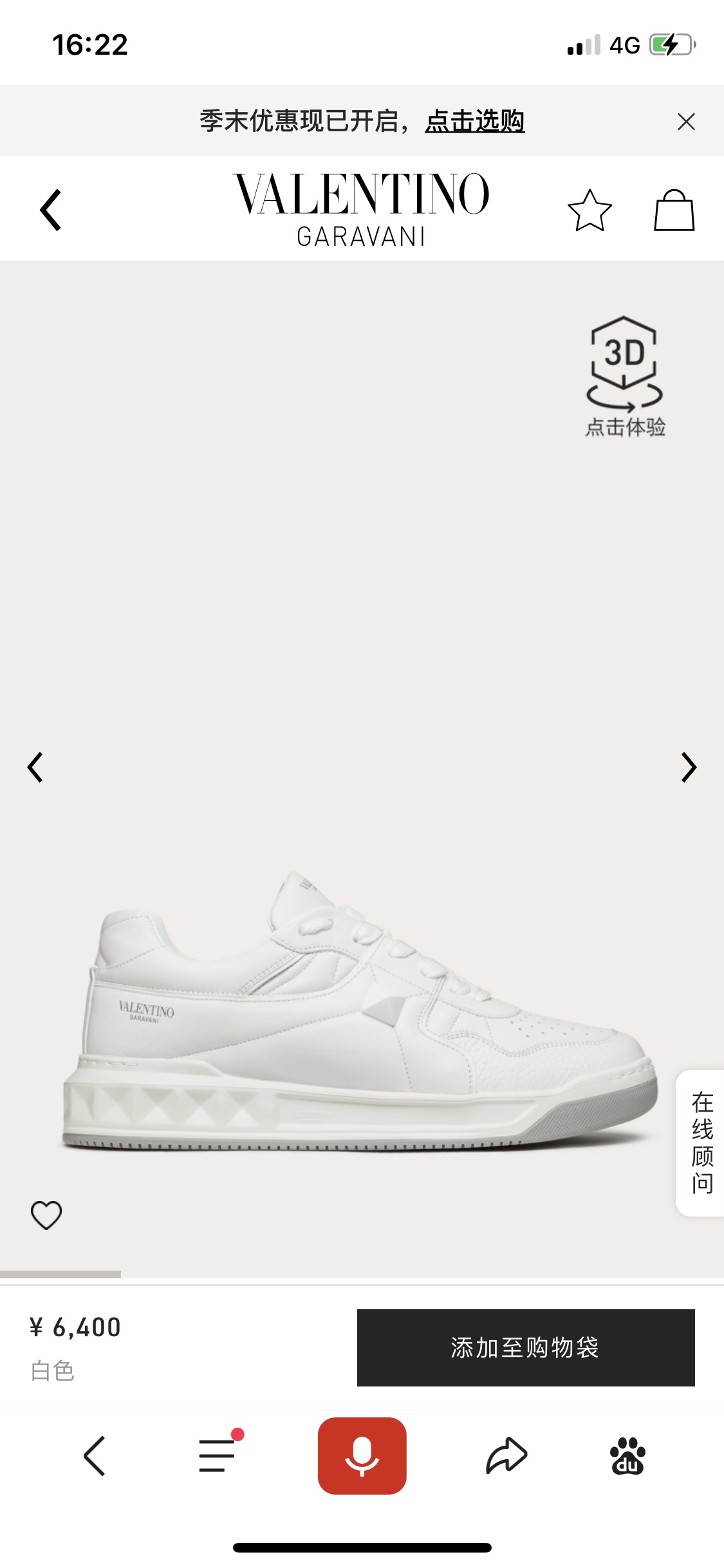Open the shopping bag
This screenshot has width=724, height=1568.
click(674, 210)
